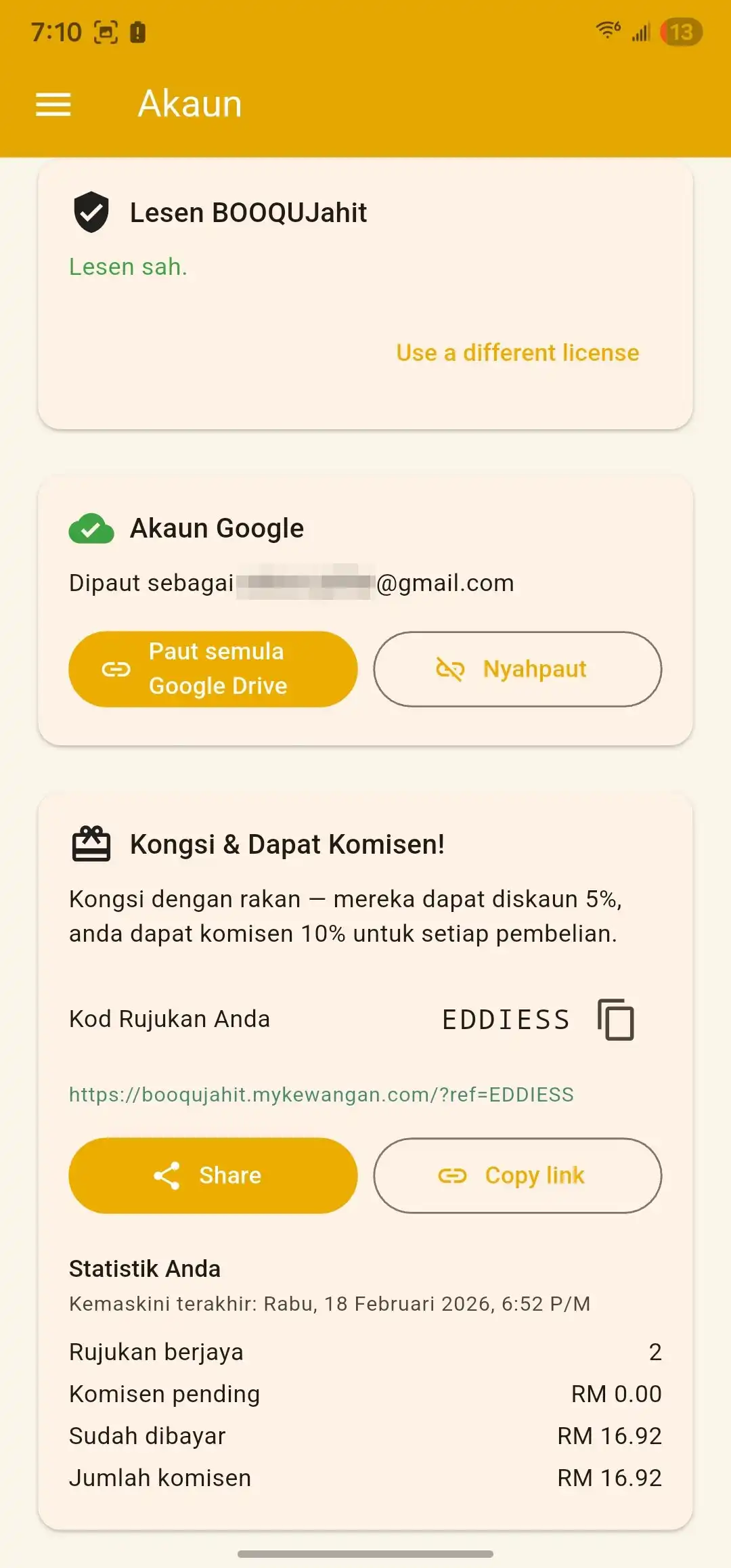Copy the referral code EDDIESS

(x=615, y=1019)
